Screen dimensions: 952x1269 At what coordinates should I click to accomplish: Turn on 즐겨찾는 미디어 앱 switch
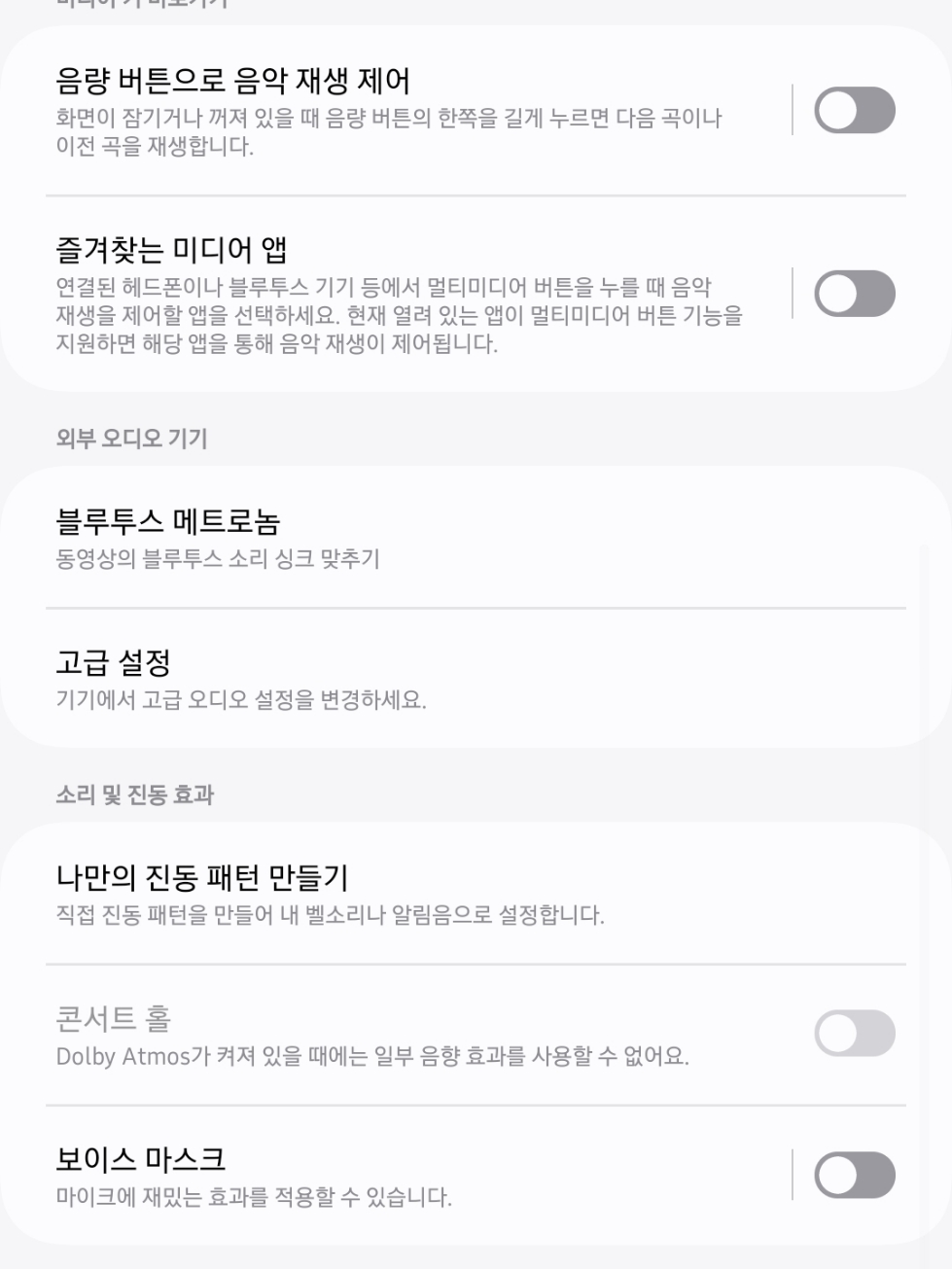point(854,294)
